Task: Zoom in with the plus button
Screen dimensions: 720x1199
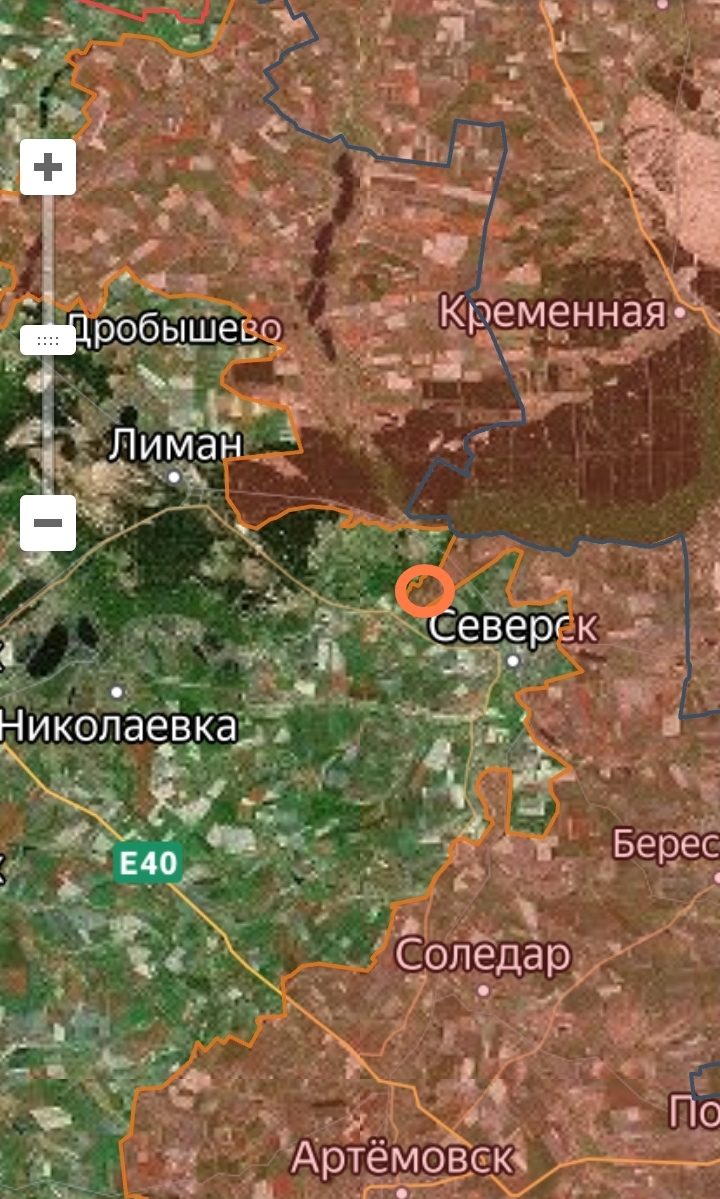Action: pyautogui.click(x=48, y=167)
